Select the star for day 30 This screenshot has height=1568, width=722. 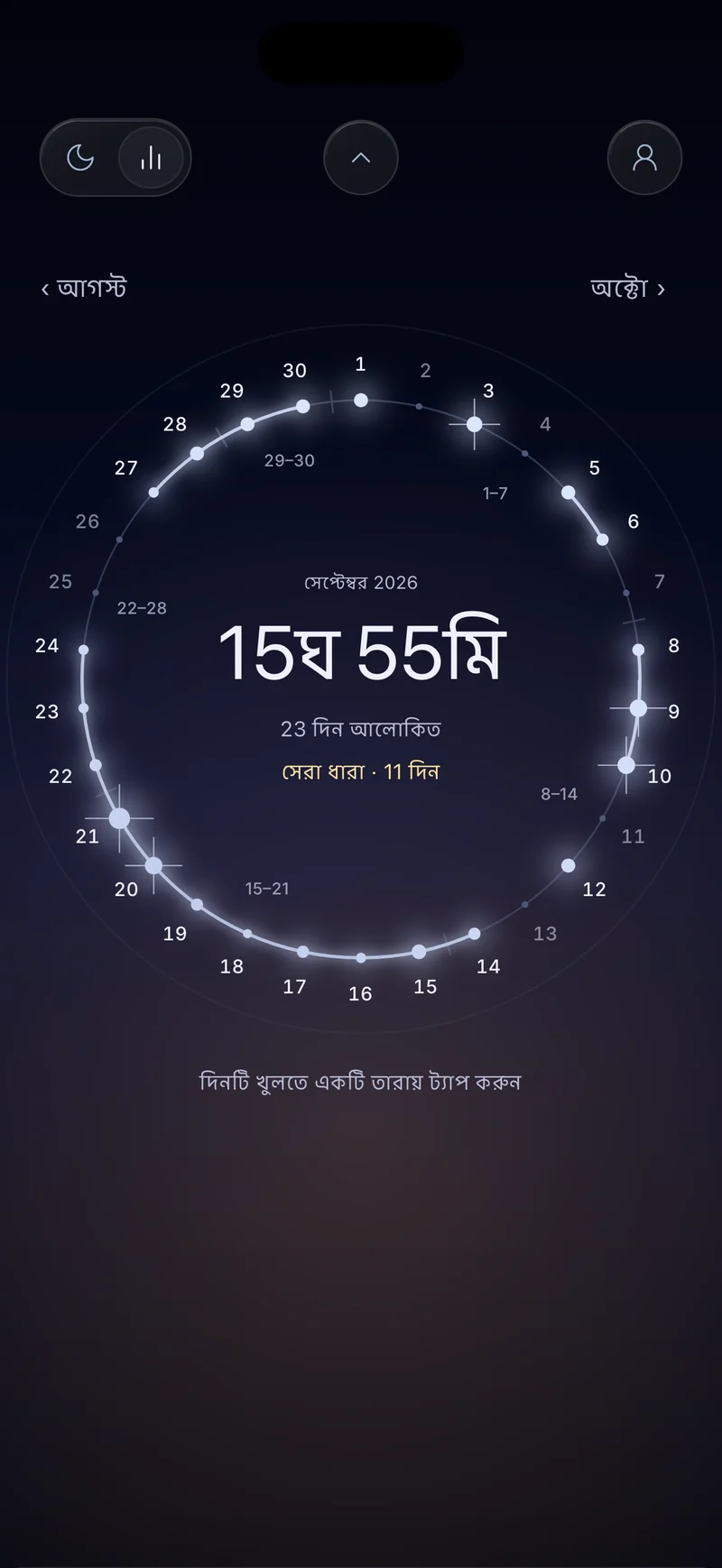(303, 407)
